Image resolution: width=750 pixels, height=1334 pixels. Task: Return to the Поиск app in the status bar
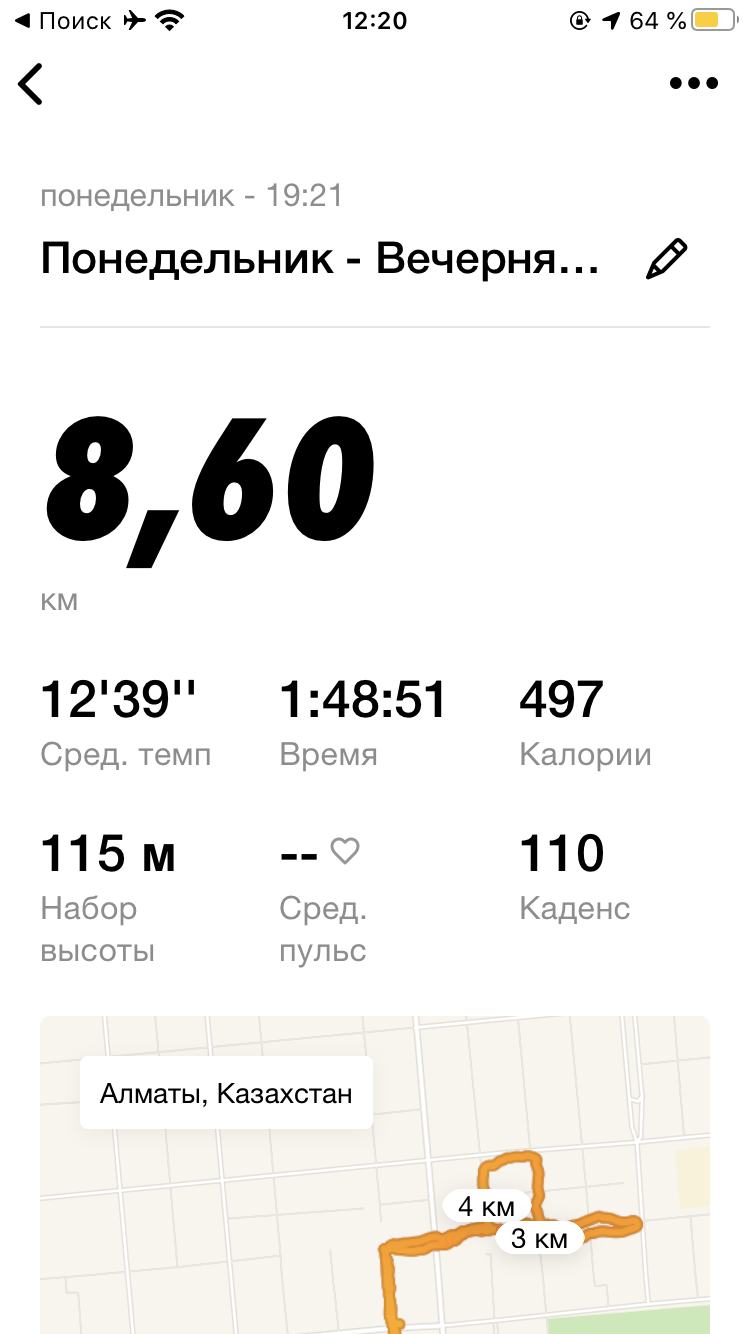pos(62,21)
